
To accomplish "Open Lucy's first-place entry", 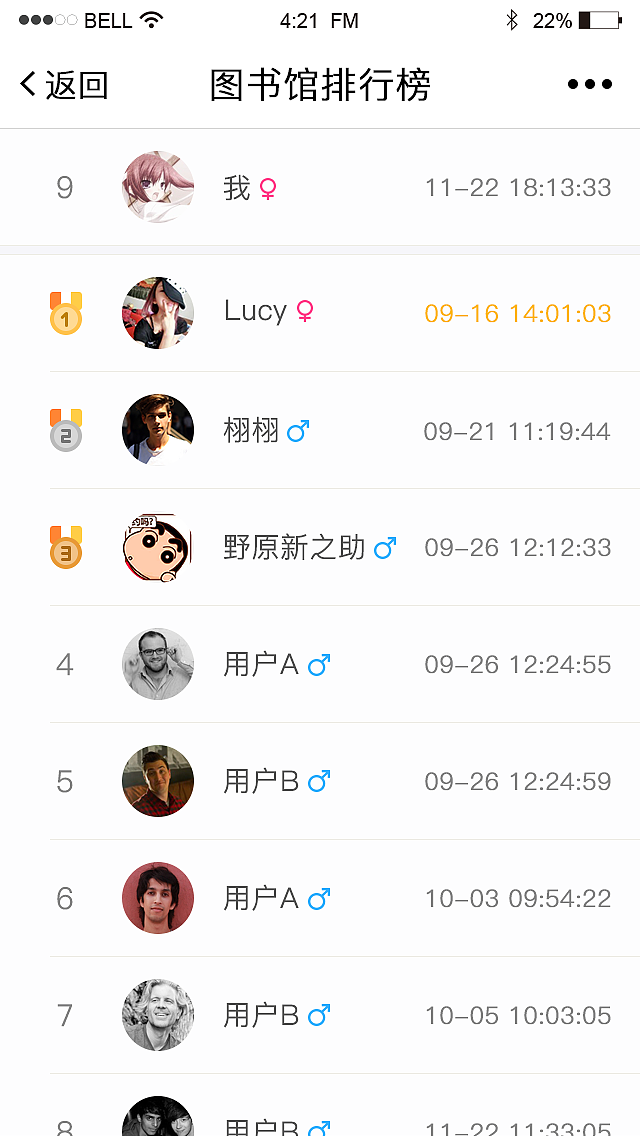I will (320, 313).
